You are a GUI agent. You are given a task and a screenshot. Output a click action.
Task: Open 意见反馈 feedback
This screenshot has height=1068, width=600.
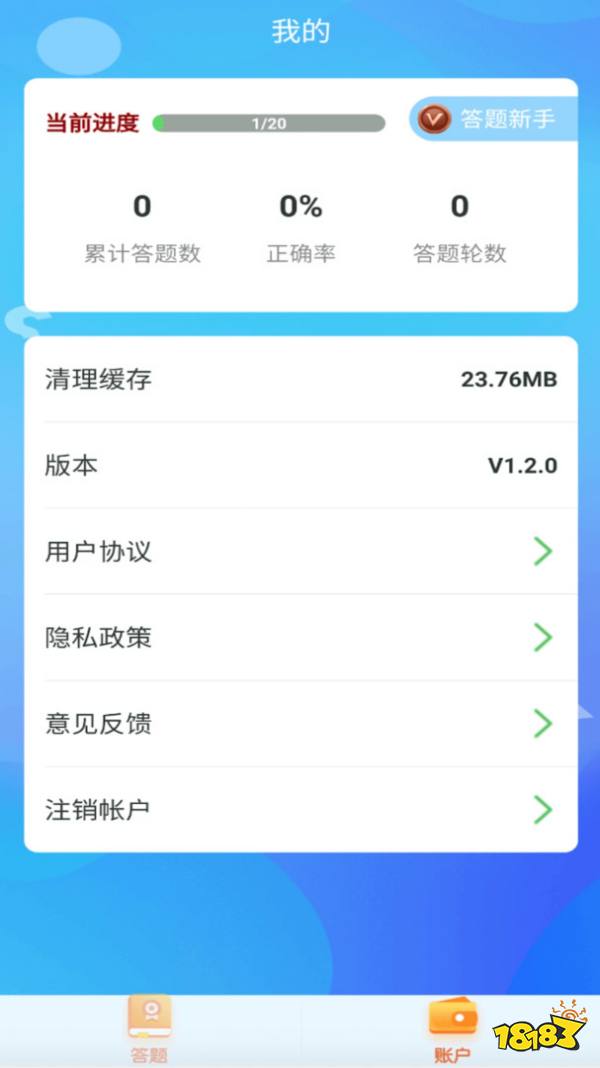click(x=300, y=723)
